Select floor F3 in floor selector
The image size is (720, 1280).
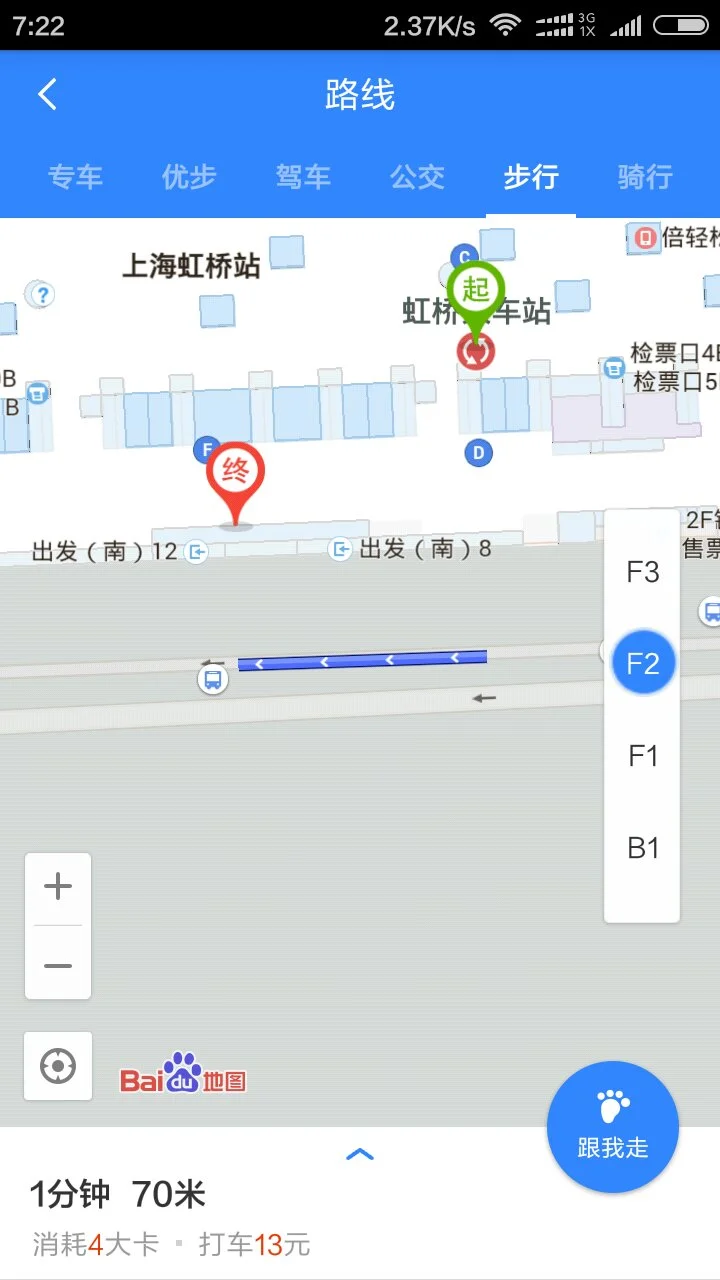(641, 572)
